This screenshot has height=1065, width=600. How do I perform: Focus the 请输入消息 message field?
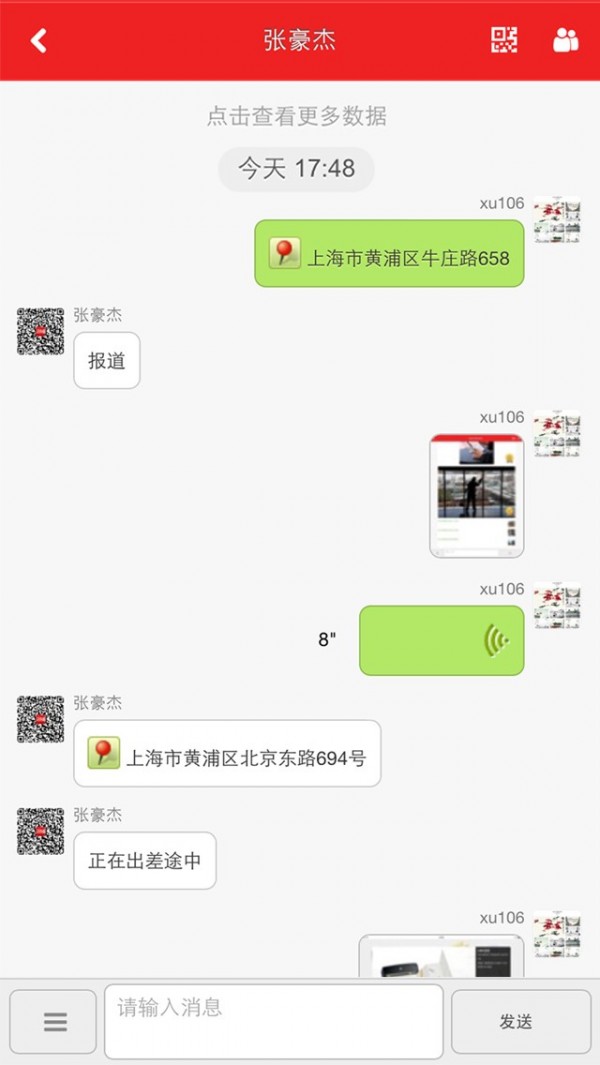273,1021
